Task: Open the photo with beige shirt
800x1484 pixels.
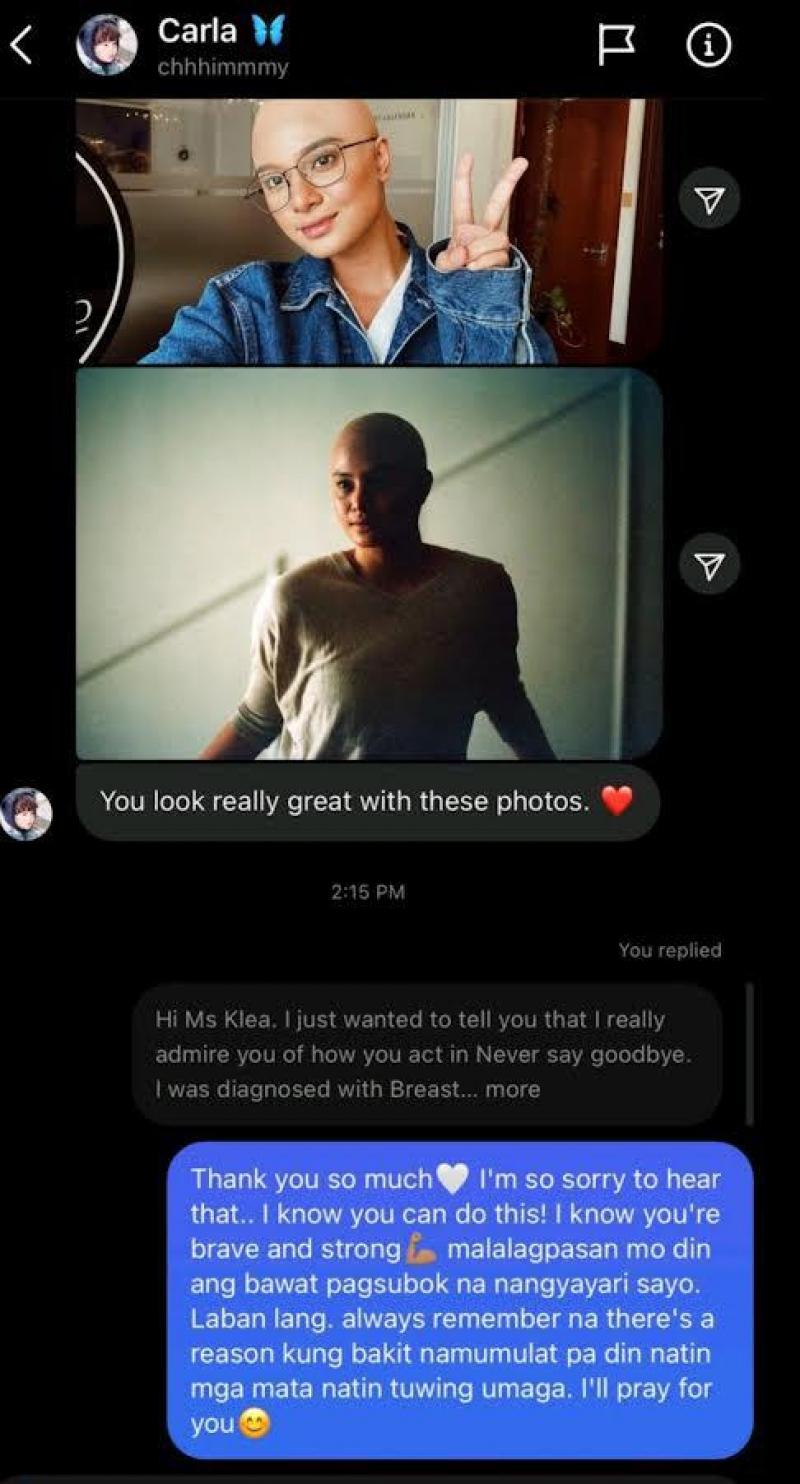Action: tap(368, 563)
